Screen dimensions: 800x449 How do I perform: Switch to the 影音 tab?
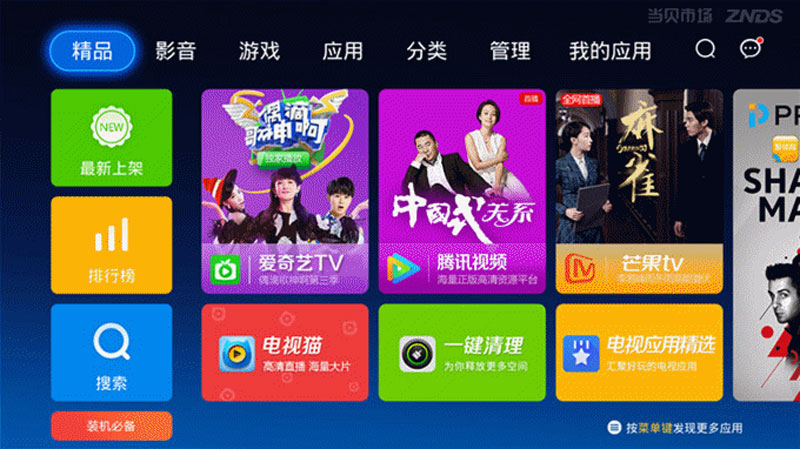pyautogui.click(x=175, y=51)
